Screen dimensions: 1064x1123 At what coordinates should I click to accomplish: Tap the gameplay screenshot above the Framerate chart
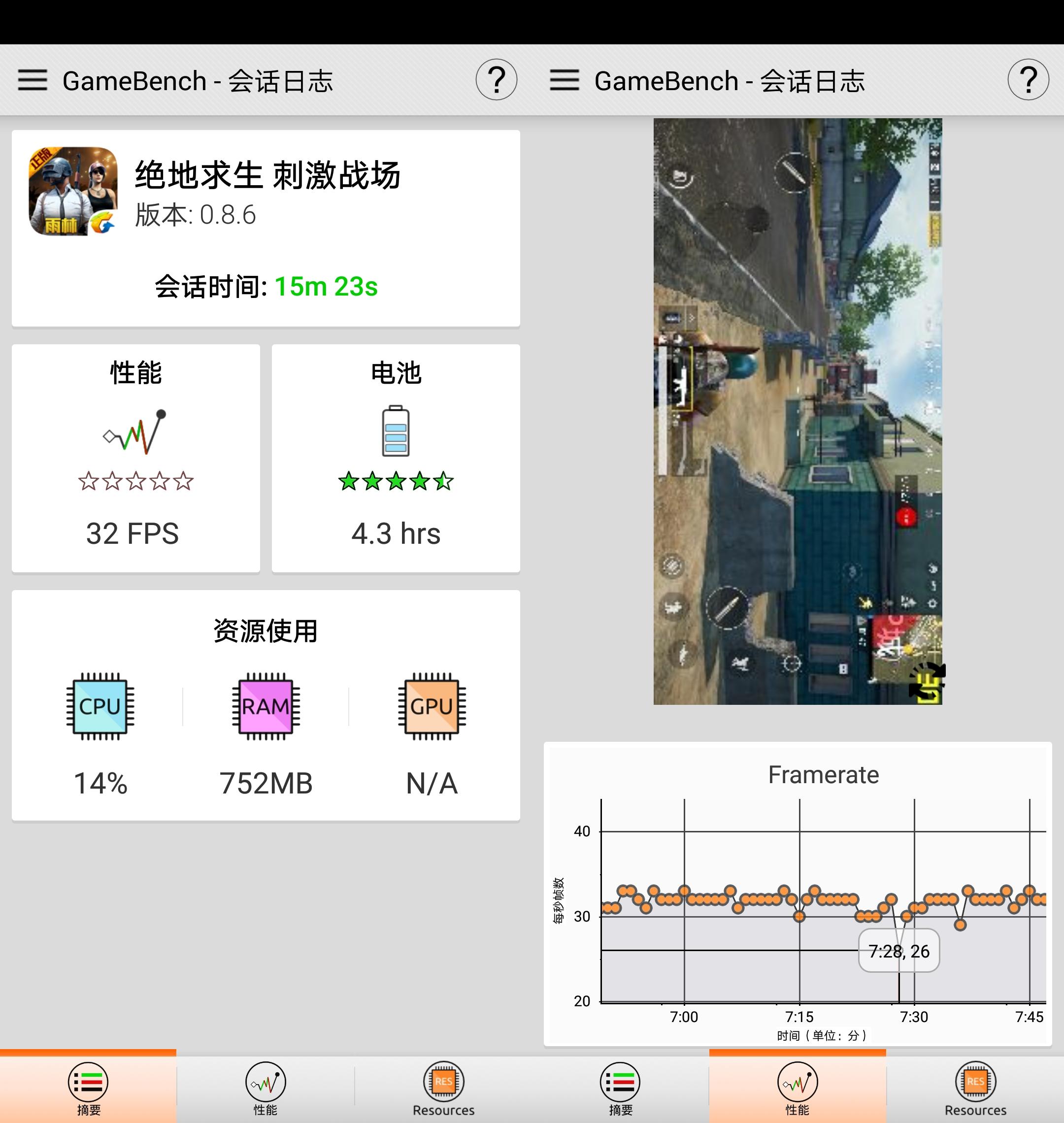797,411
